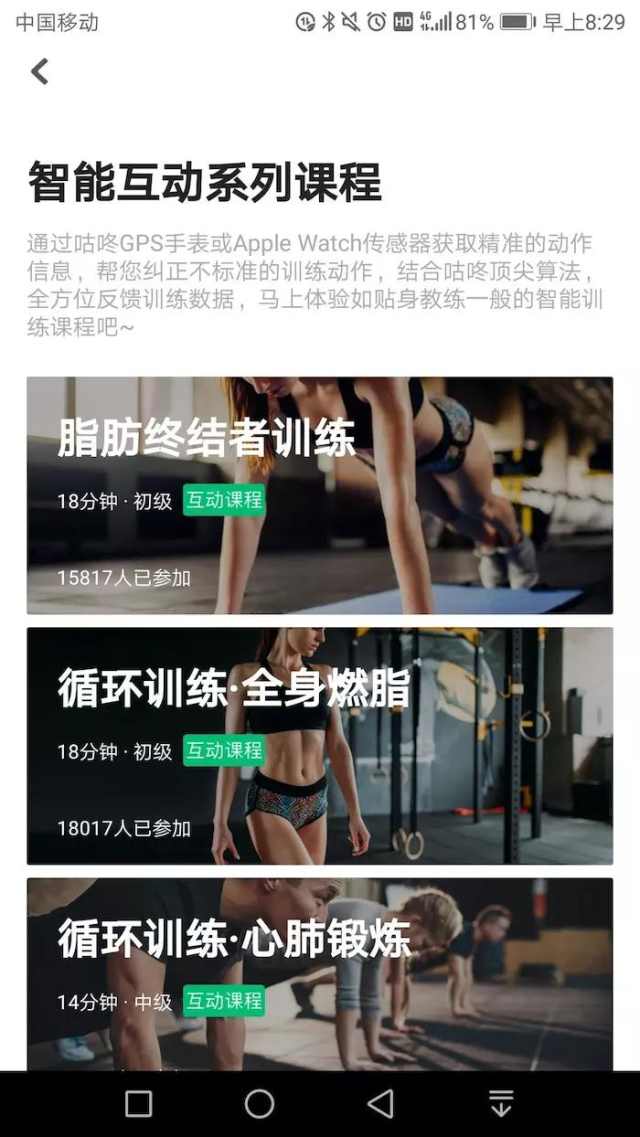Open recent apps from the navigation bar
This screenshot has height=1137, width=640.
pyautogui.click(x=139, y=1103)
